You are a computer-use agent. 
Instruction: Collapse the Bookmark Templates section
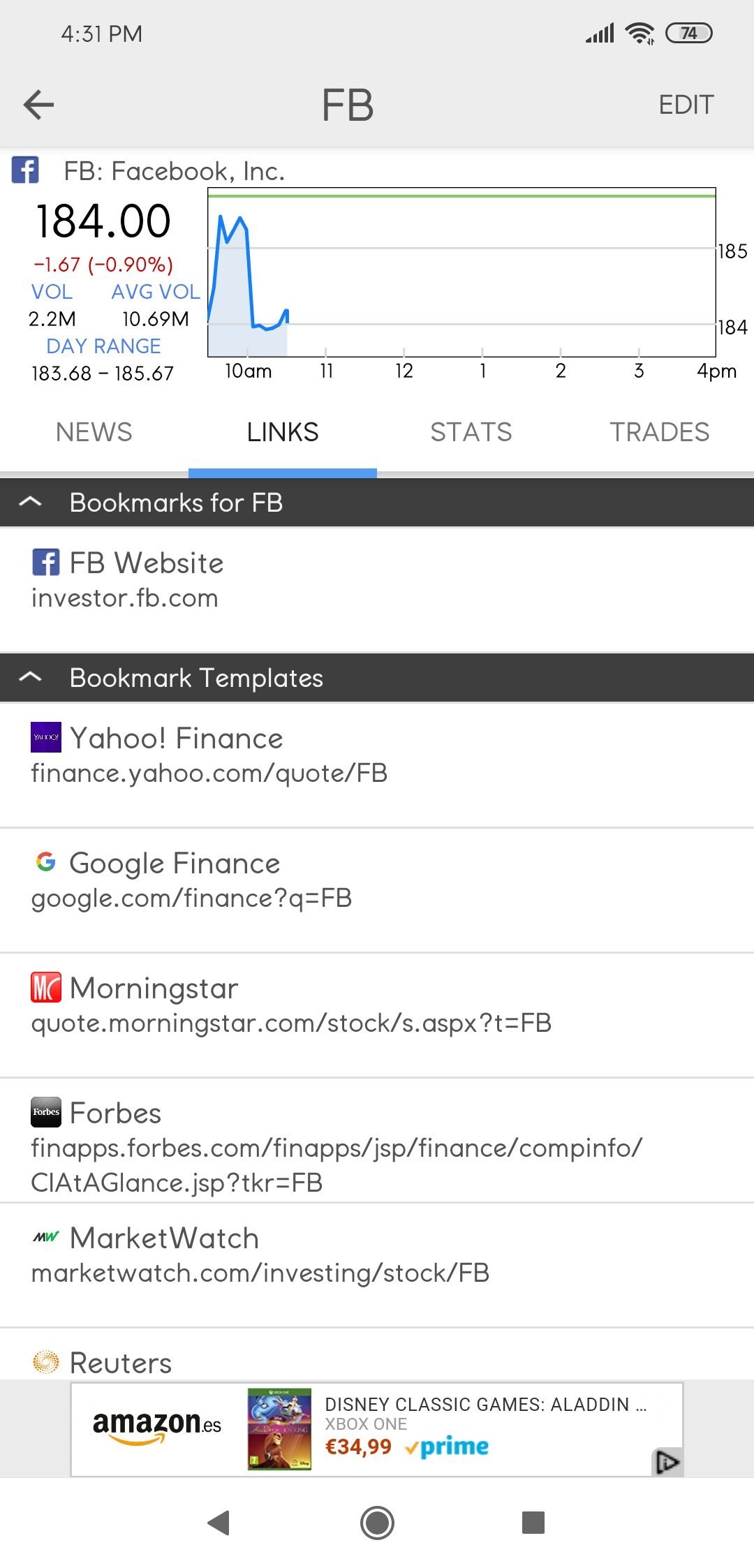point(377,678)
